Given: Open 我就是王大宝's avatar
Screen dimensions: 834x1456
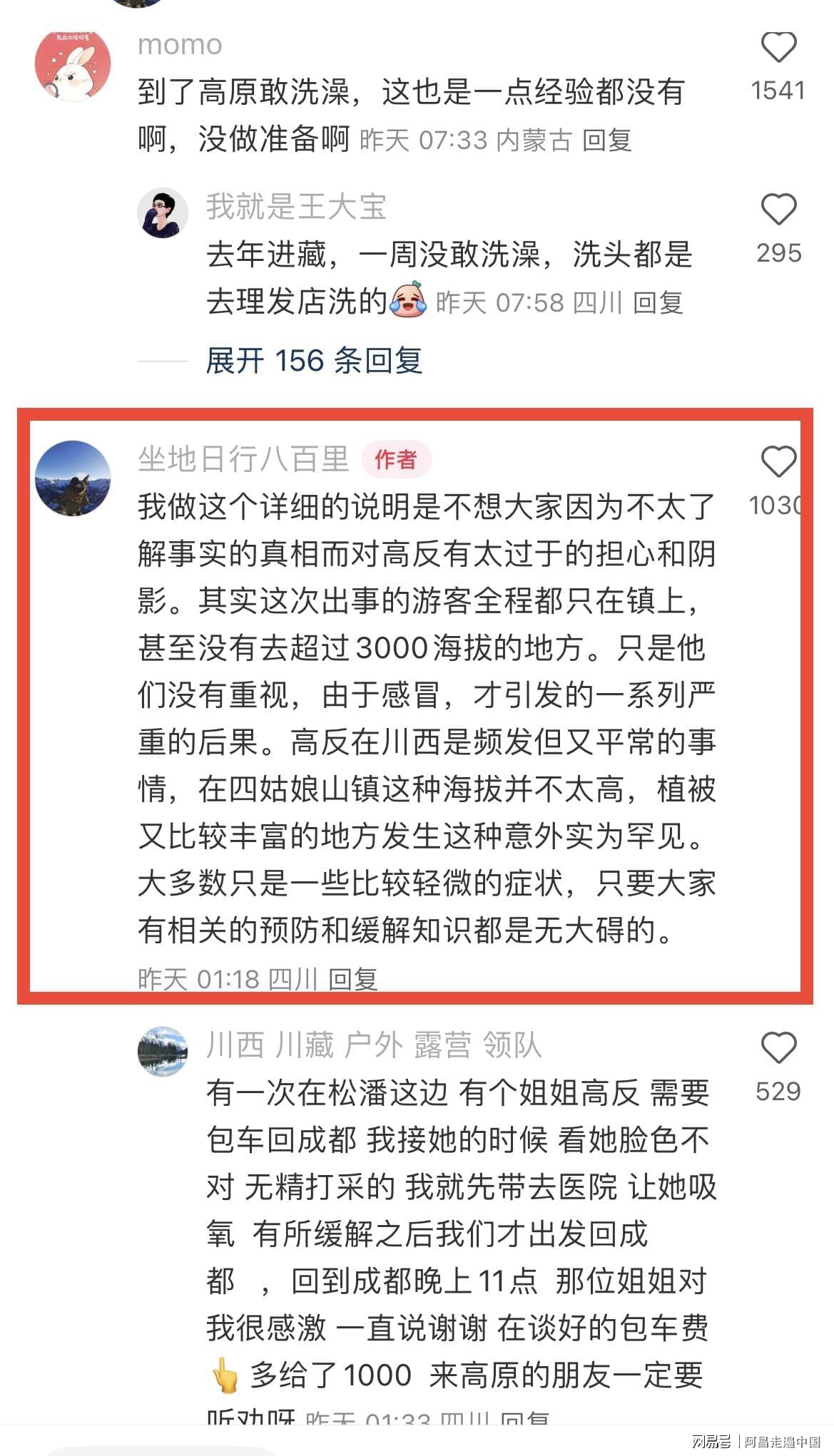Looking at the screenshot, I should (x=163, y=213).
